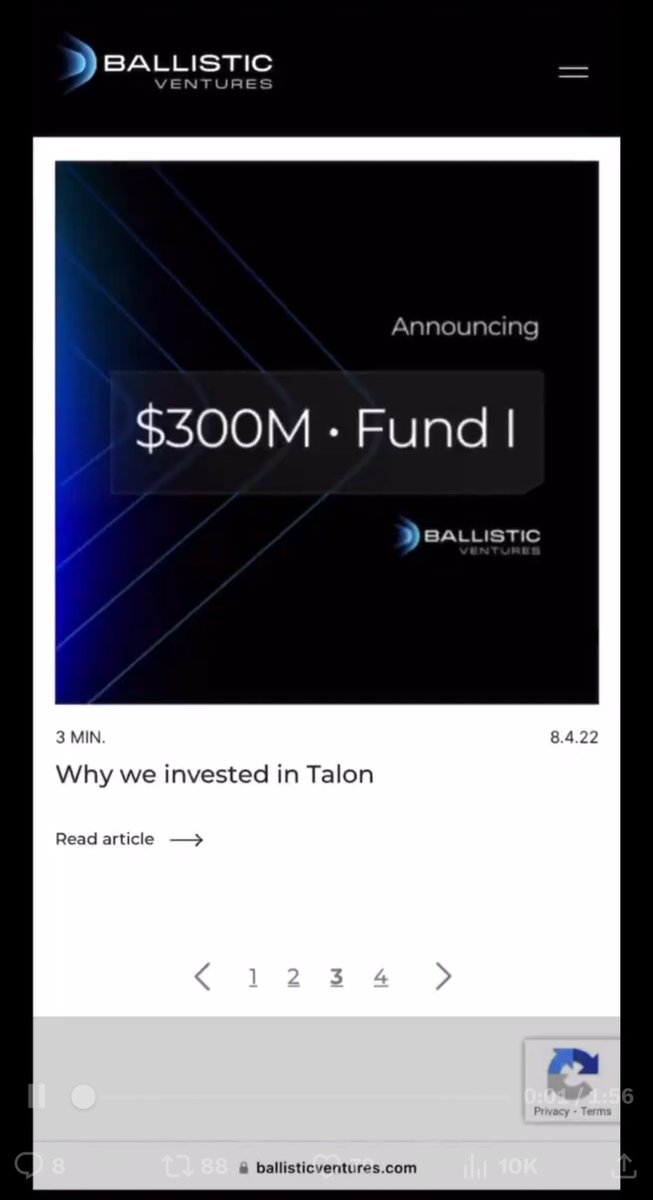Pause the playing video
Screen dimensions: 653x1200
[x=37, y=1097]
